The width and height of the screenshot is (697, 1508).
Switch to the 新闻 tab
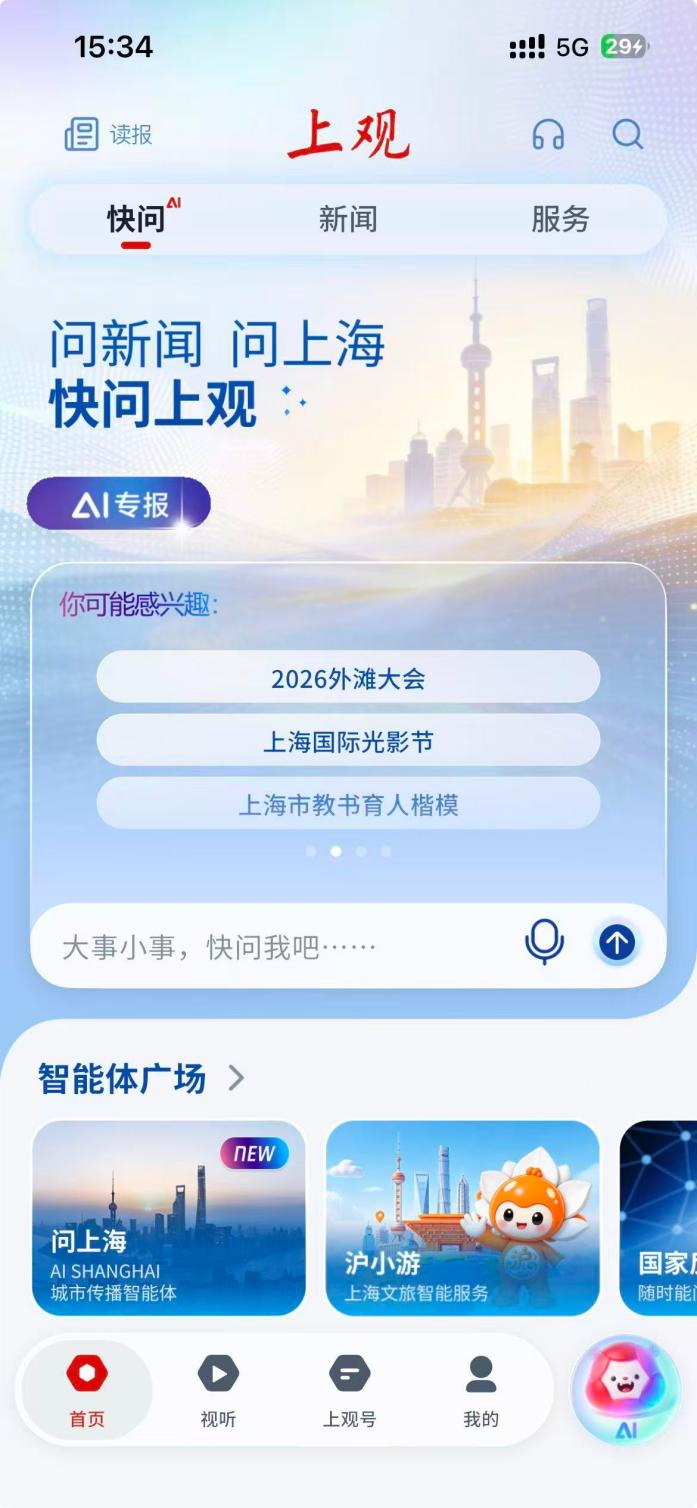(348, 219)
